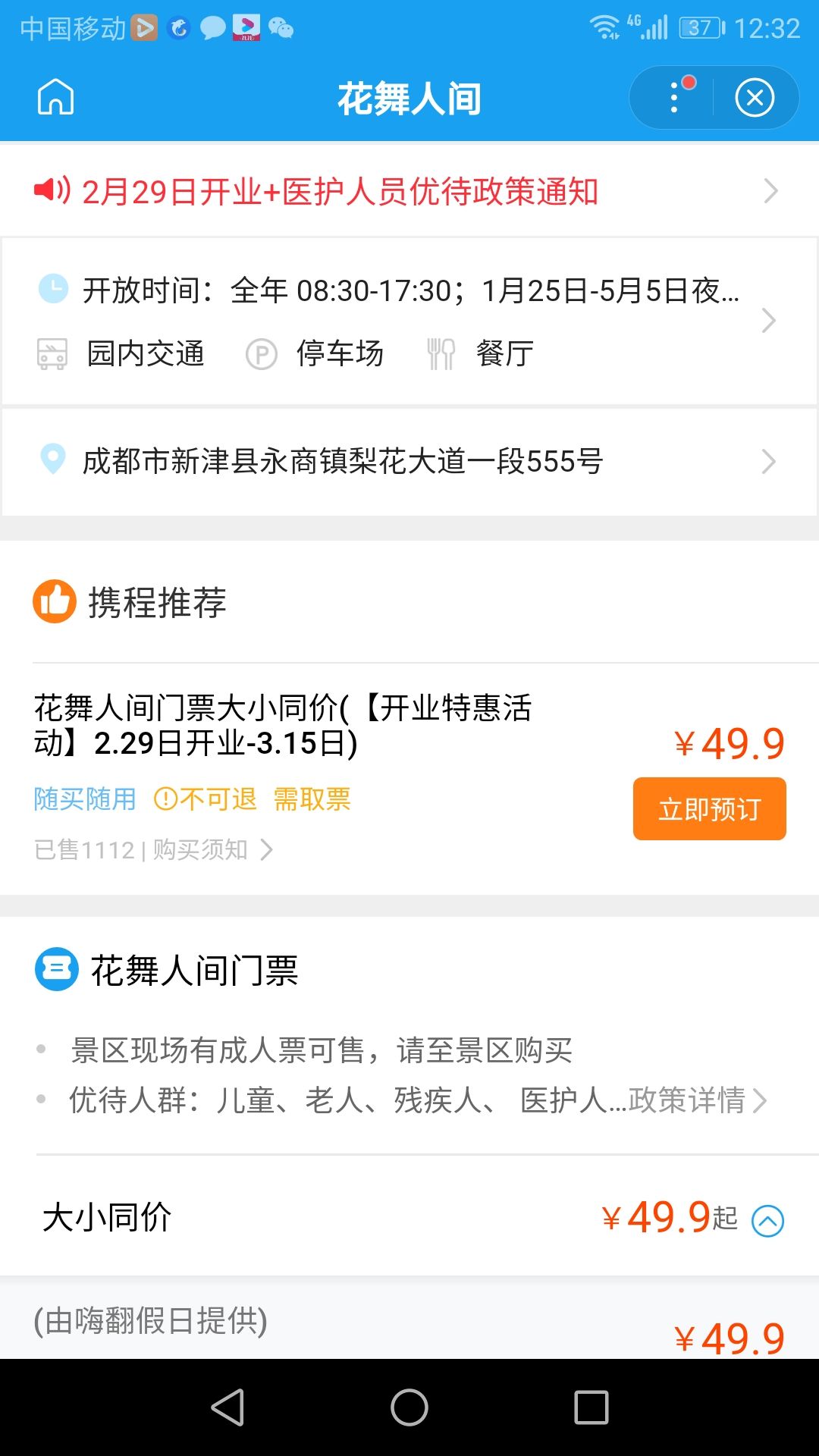The width and height of the screenshot is (819, 1456).
Task: Open the system recent apps view
Action: pos(591,1407)
